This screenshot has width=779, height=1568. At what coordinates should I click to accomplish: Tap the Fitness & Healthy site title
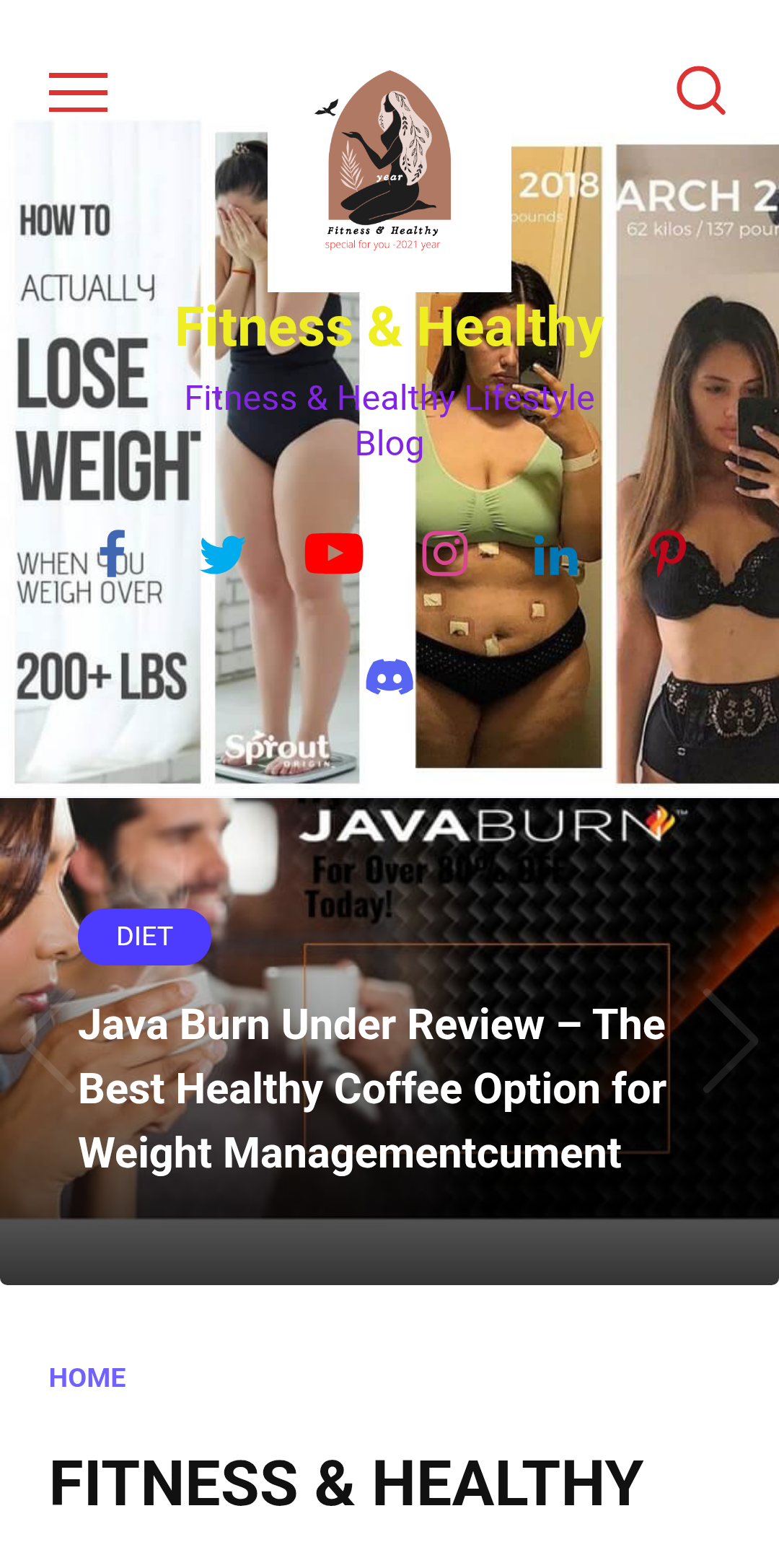point(389,328)
